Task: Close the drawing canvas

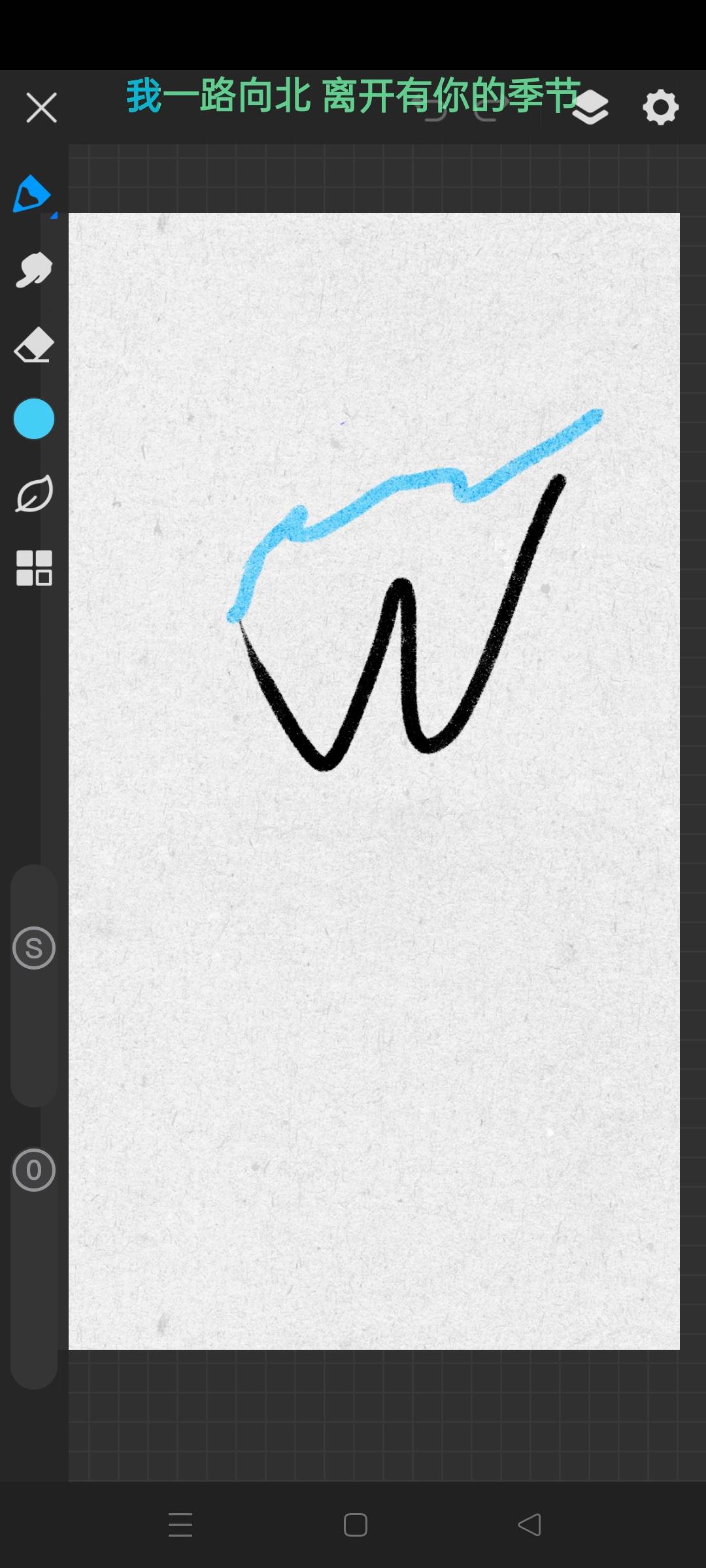Action: coord(41,108)
